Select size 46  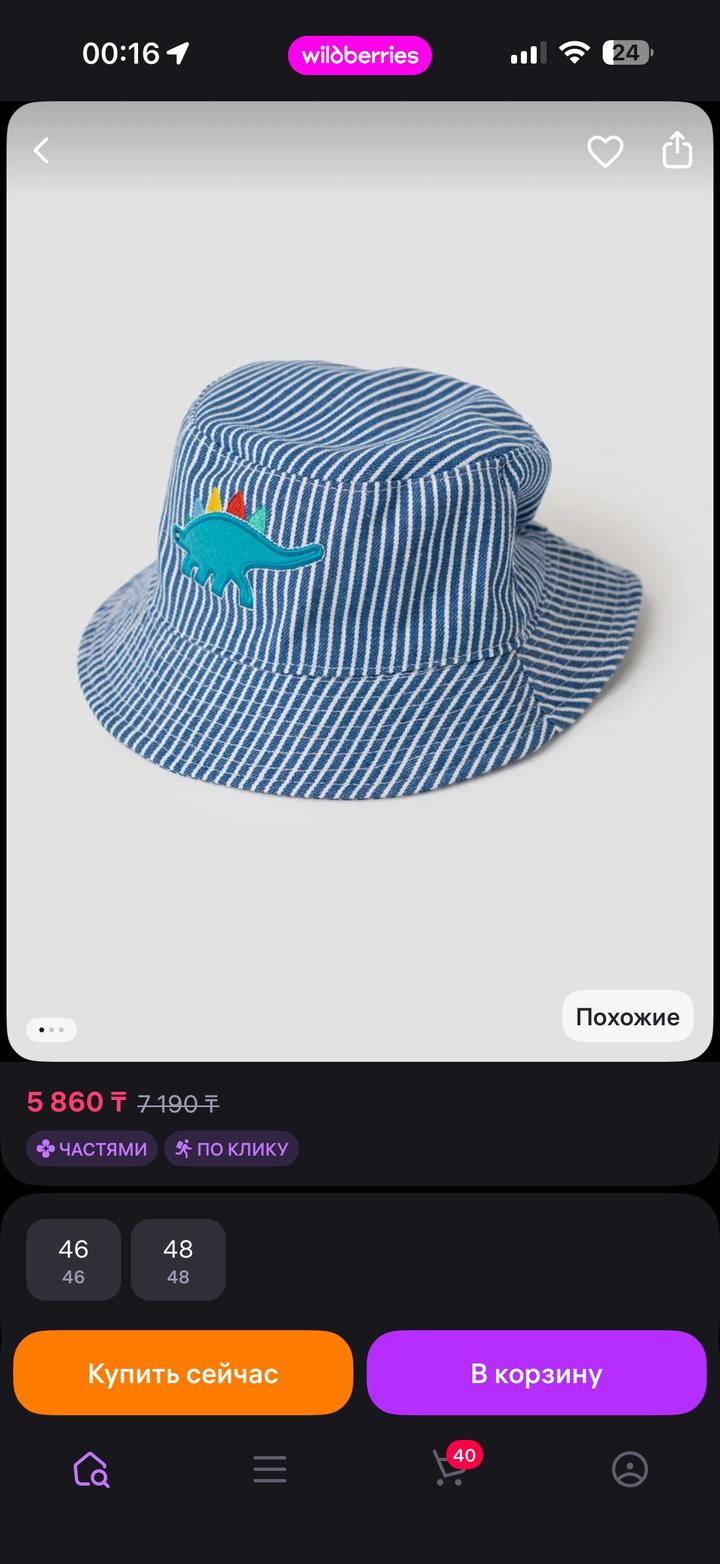coord(73,1259)
